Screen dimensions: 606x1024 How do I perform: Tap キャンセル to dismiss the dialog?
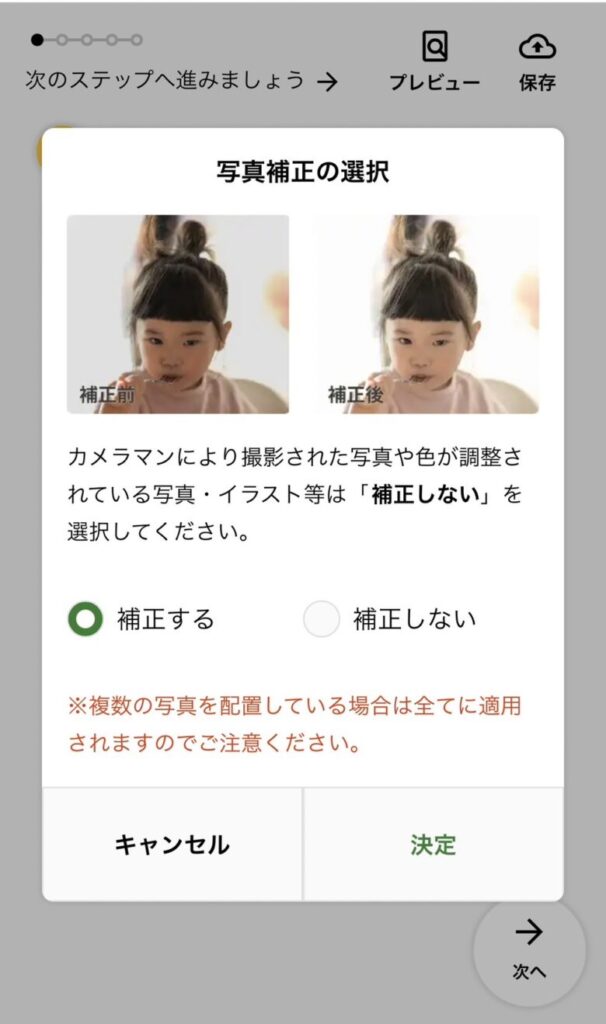[172, 844]
